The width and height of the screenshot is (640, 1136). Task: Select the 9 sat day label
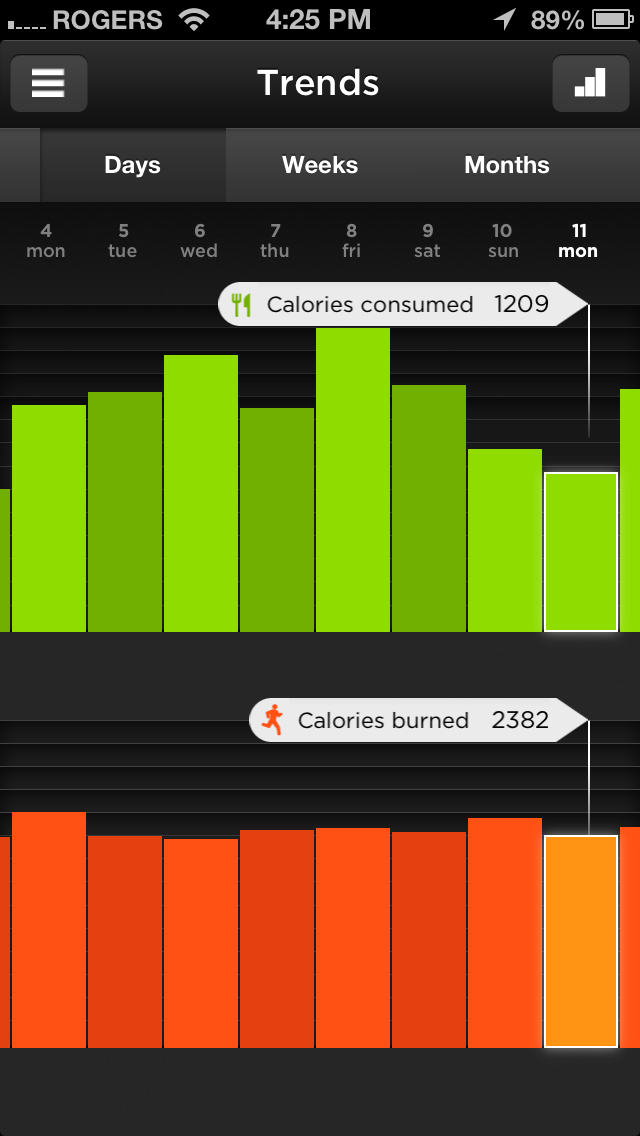428,241
